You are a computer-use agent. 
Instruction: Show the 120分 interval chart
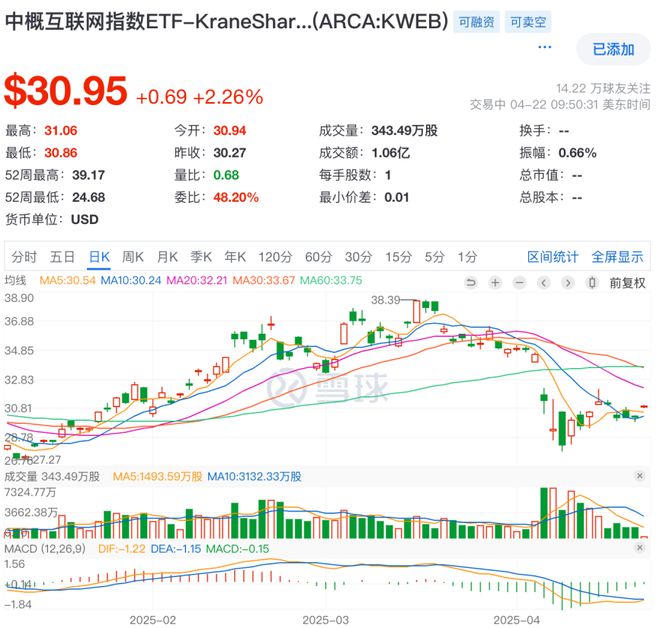[x=273, y=256]
